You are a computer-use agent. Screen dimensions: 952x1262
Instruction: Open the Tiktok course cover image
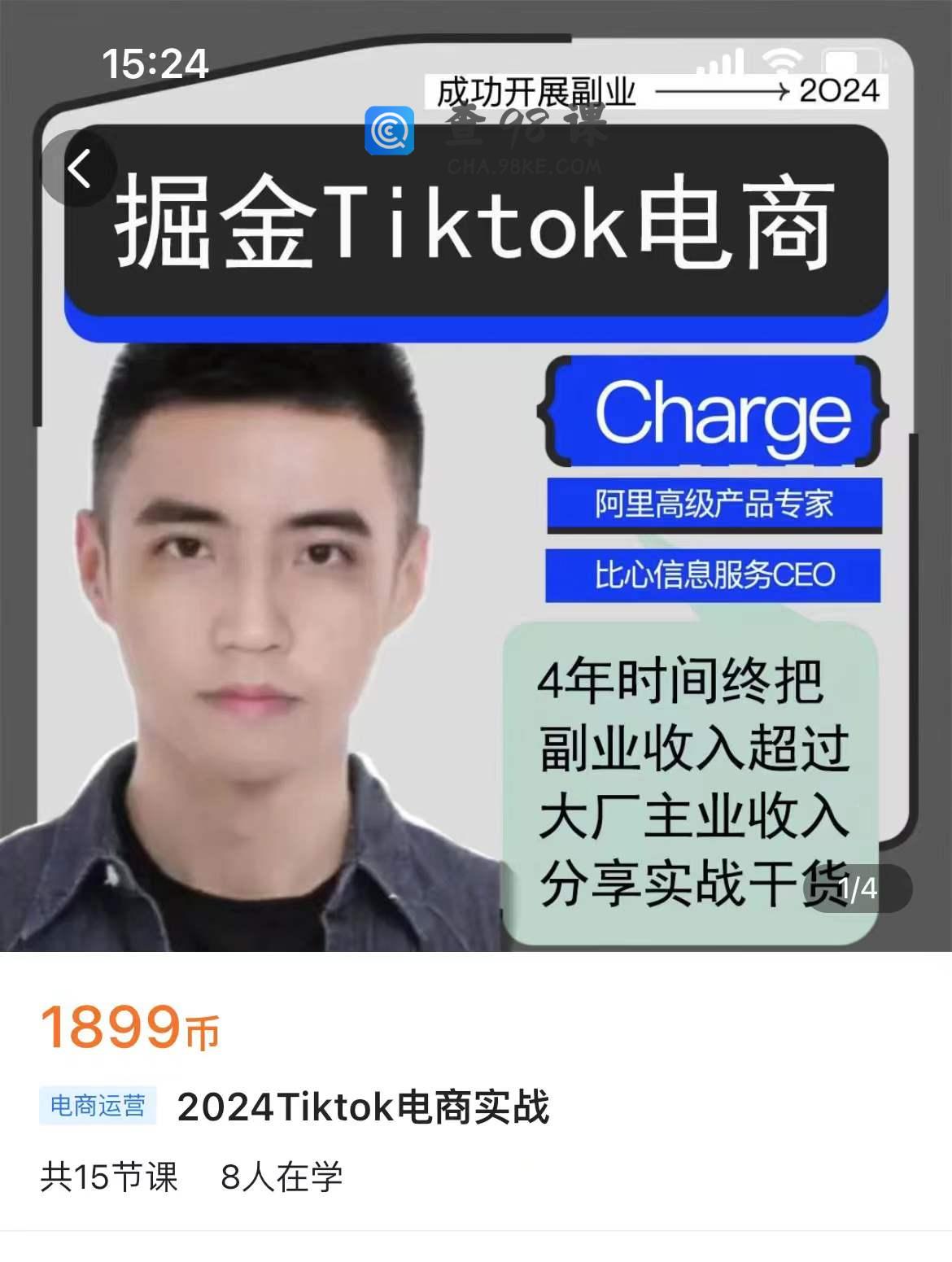tap(476, 521)
